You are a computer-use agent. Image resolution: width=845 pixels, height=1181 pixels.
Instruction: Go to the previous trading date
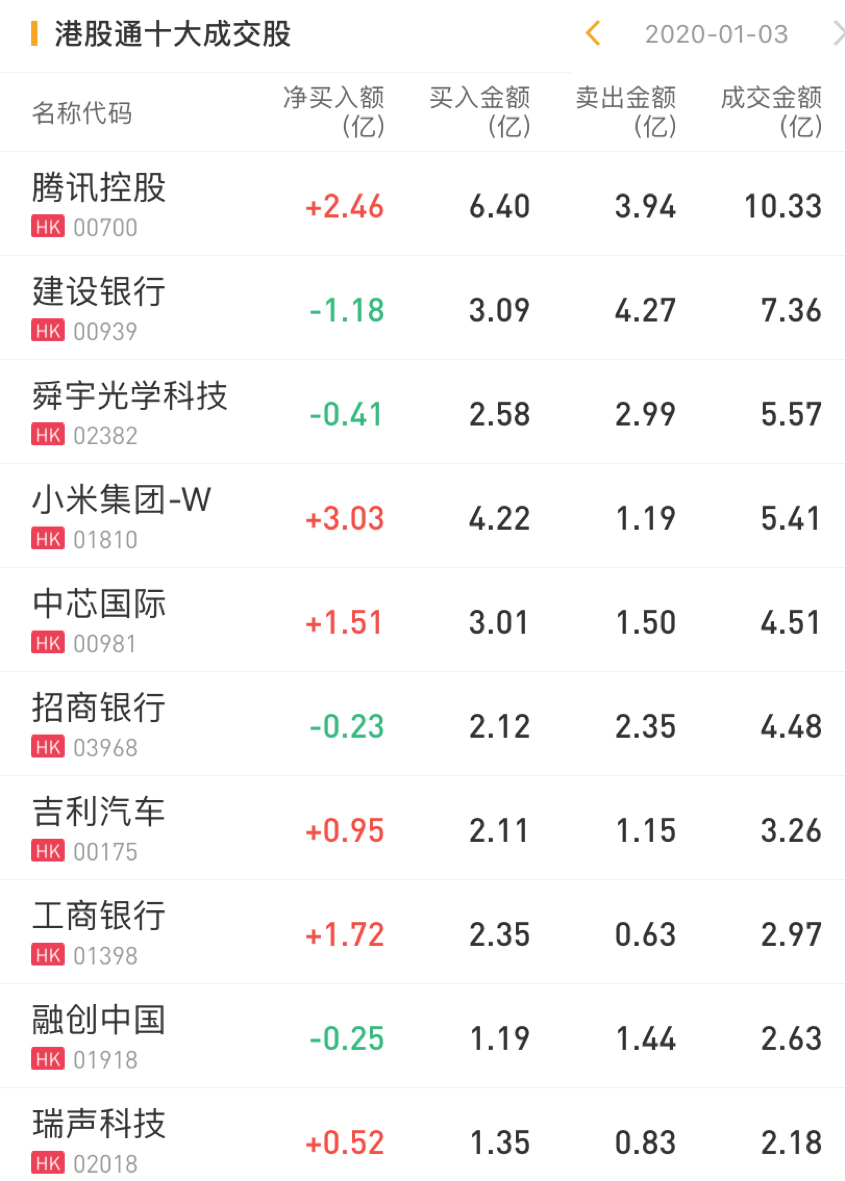tap(592, 34)
